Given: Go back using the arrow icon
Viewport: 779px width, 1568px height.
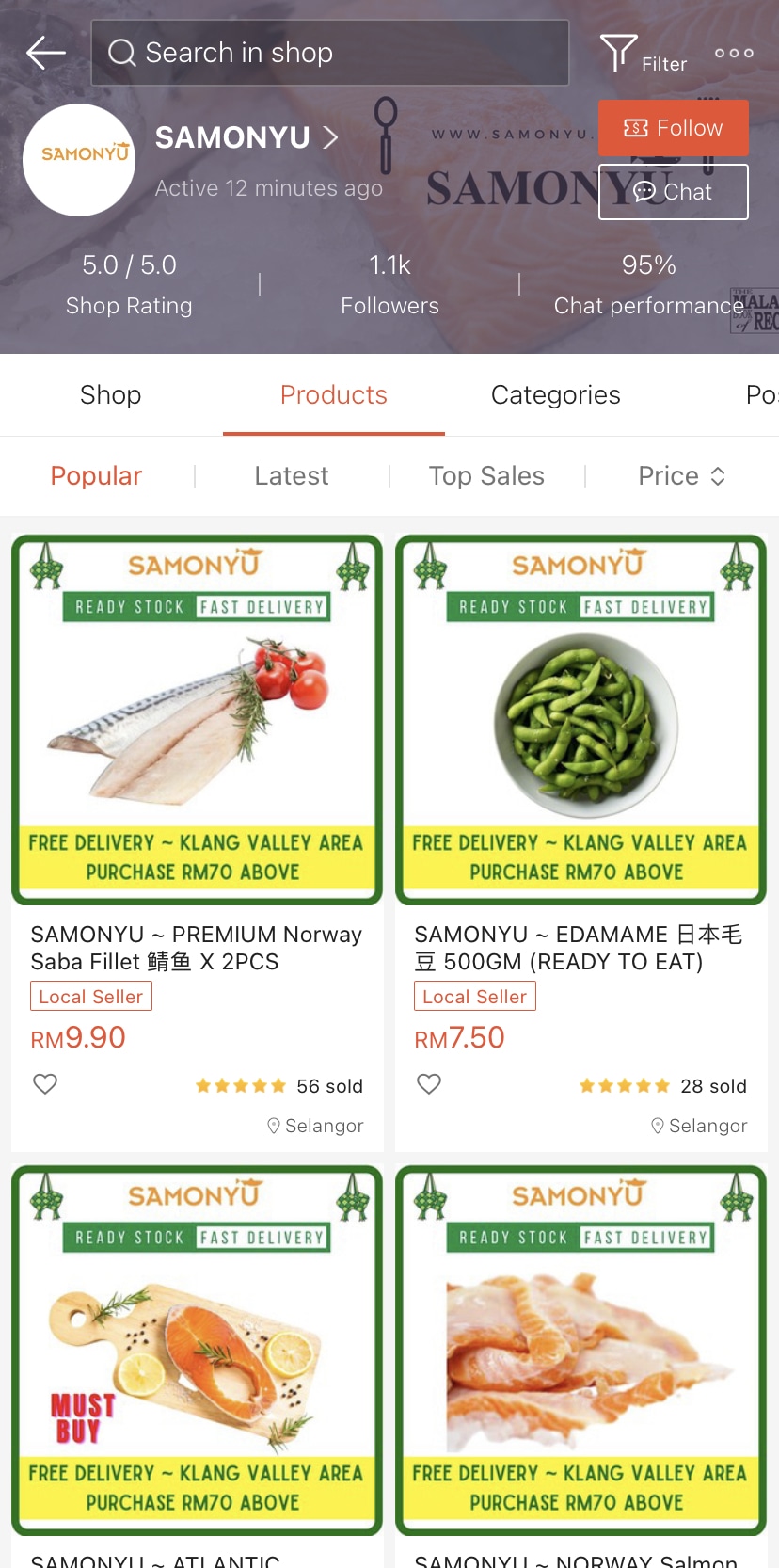Looking at the screenshot, I should point(45,53).
